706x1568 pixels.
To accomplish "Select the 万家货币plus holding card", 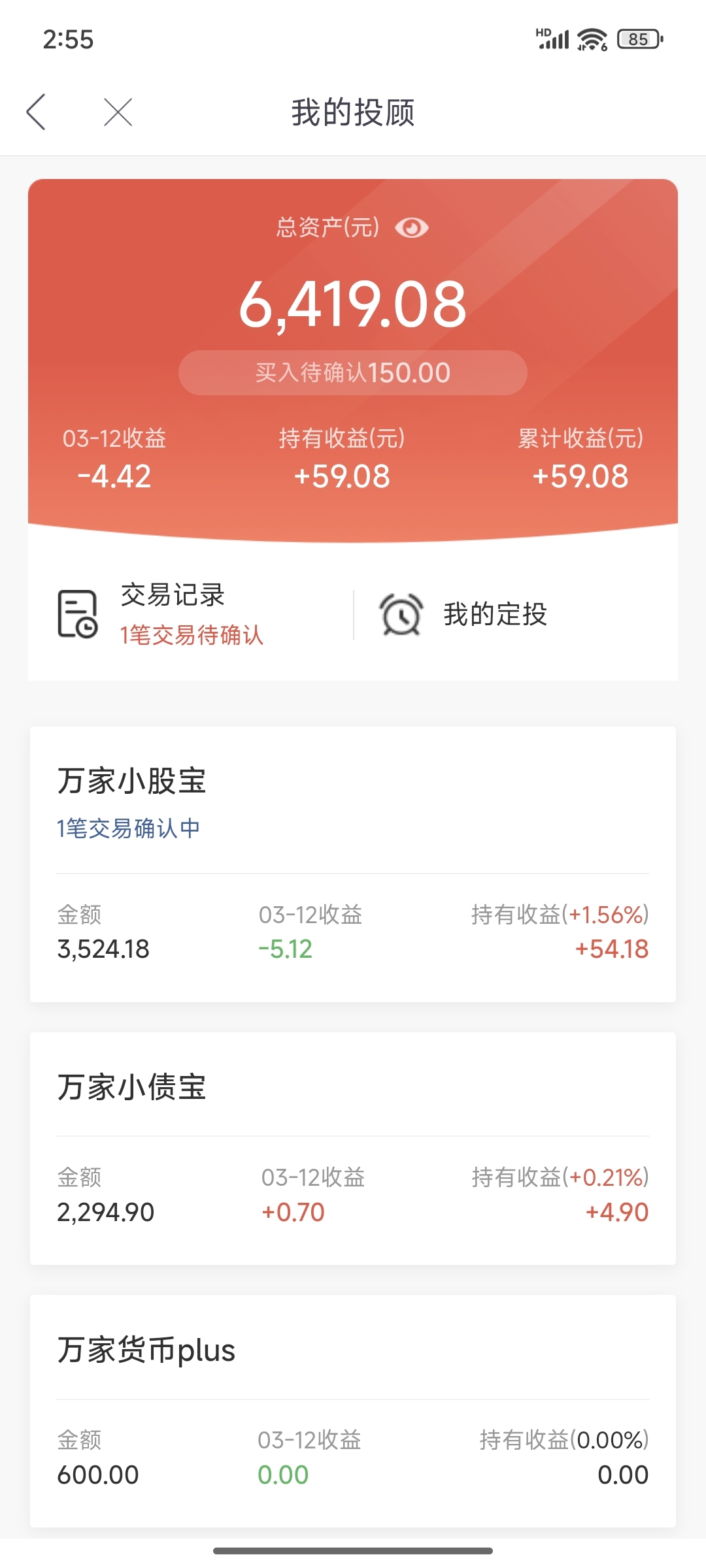I will click(353, 1411).
